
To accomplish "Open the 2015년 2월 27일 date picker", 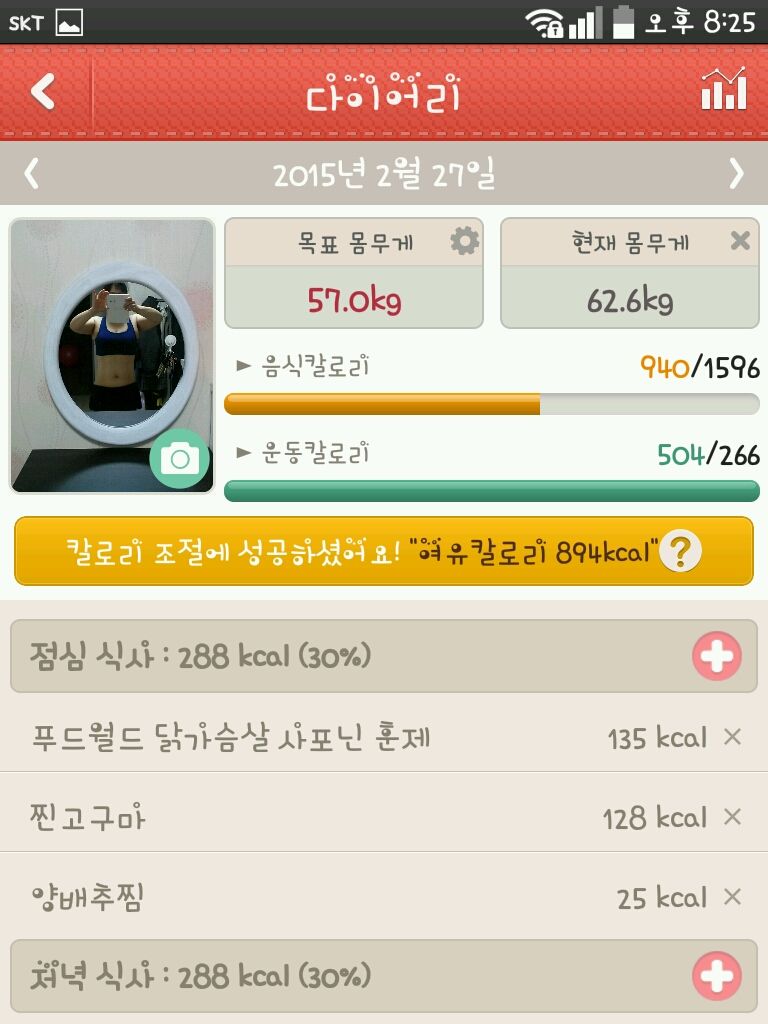I will pos(384,175).
